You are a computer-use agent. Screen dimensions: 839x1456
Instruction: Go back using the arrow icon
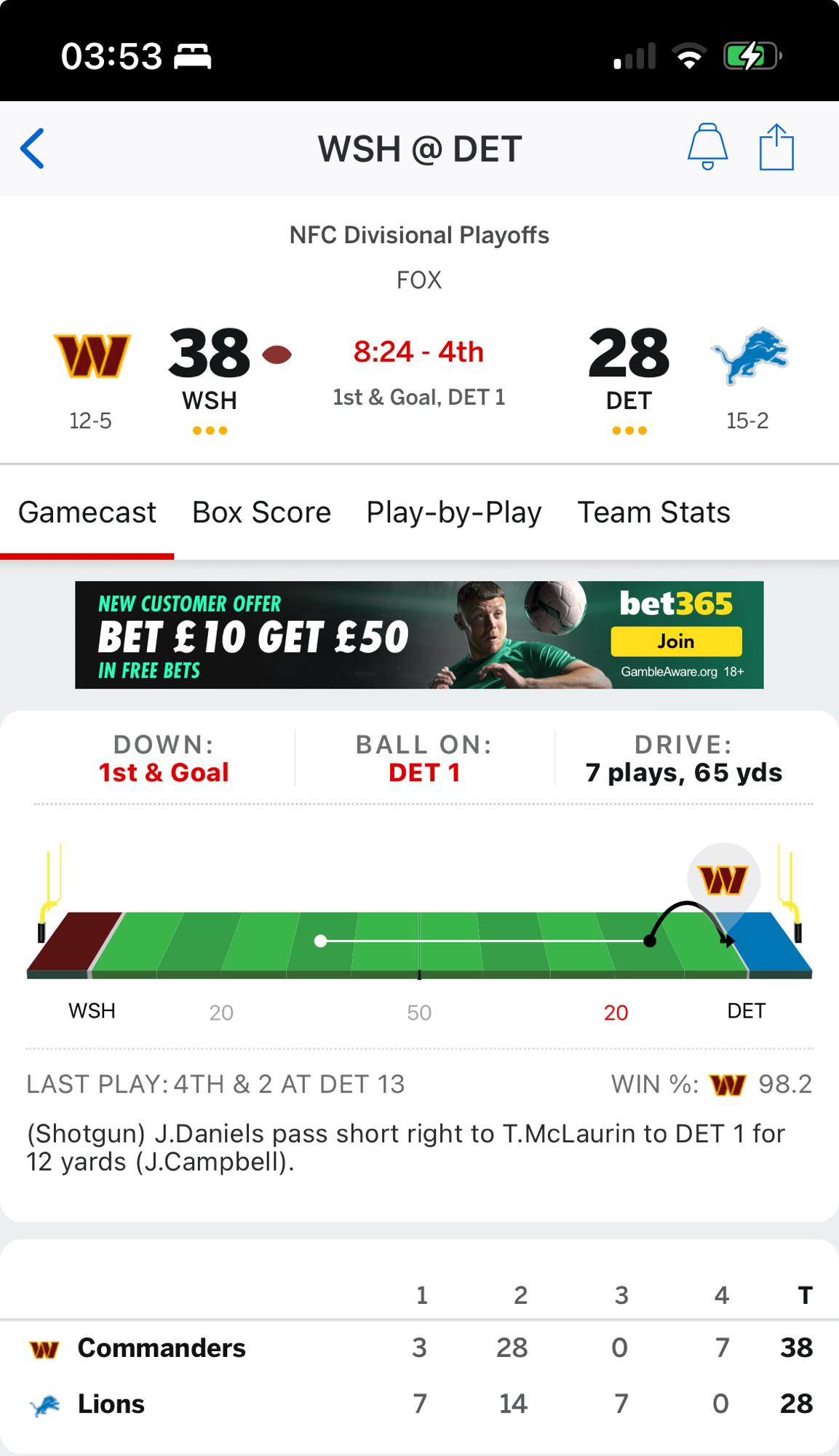(33, 149)
